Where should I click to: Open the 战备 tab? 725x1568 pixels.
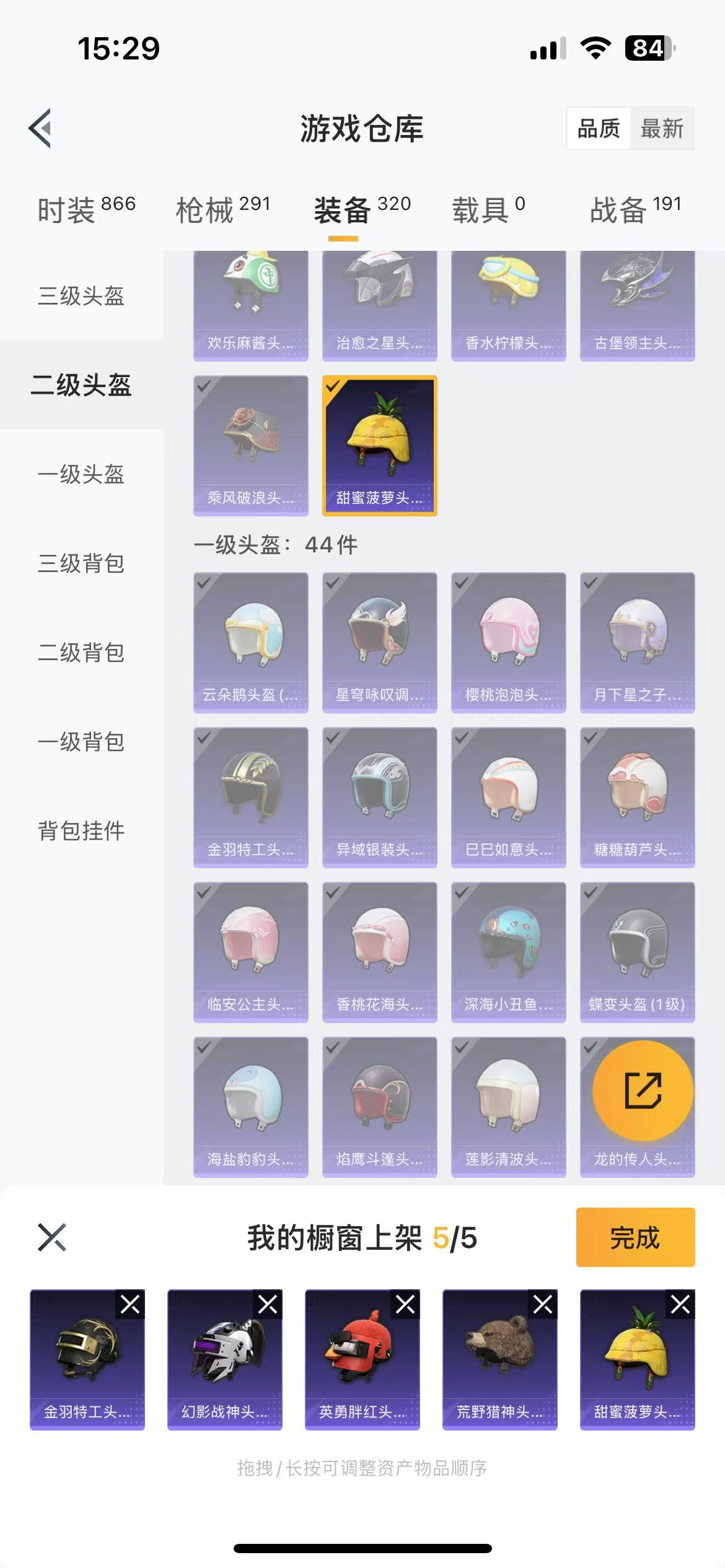tap(635, 209)
